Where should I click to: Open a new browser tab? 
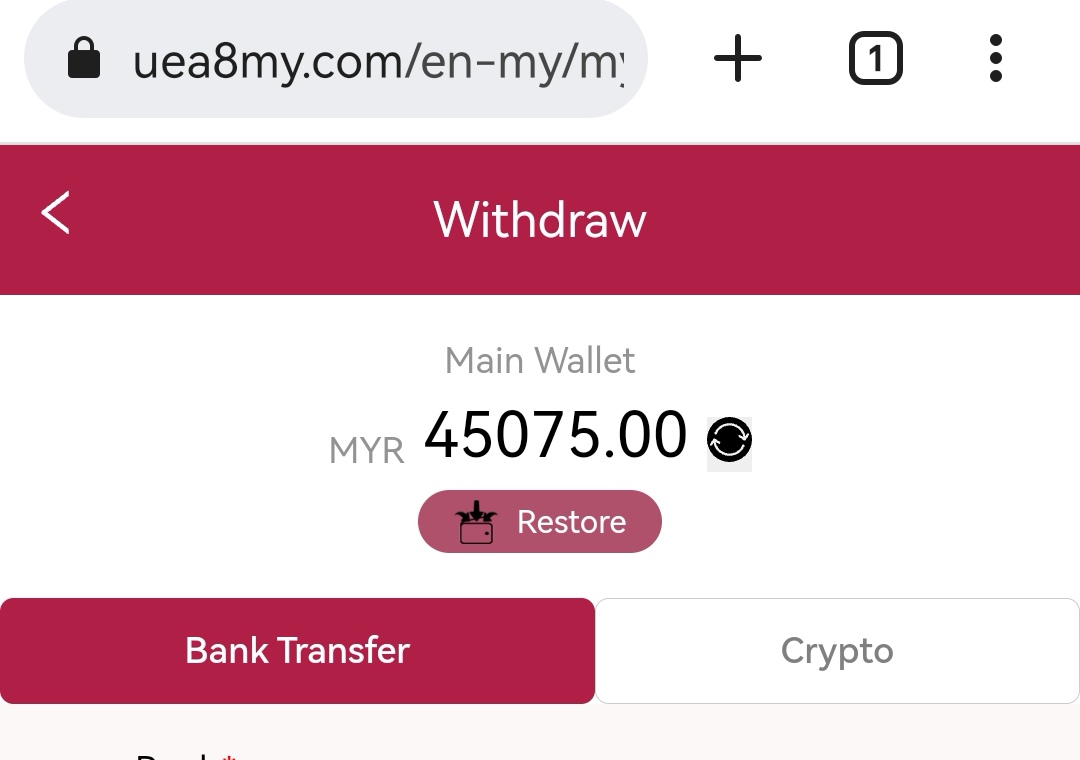tap(738, 59)
